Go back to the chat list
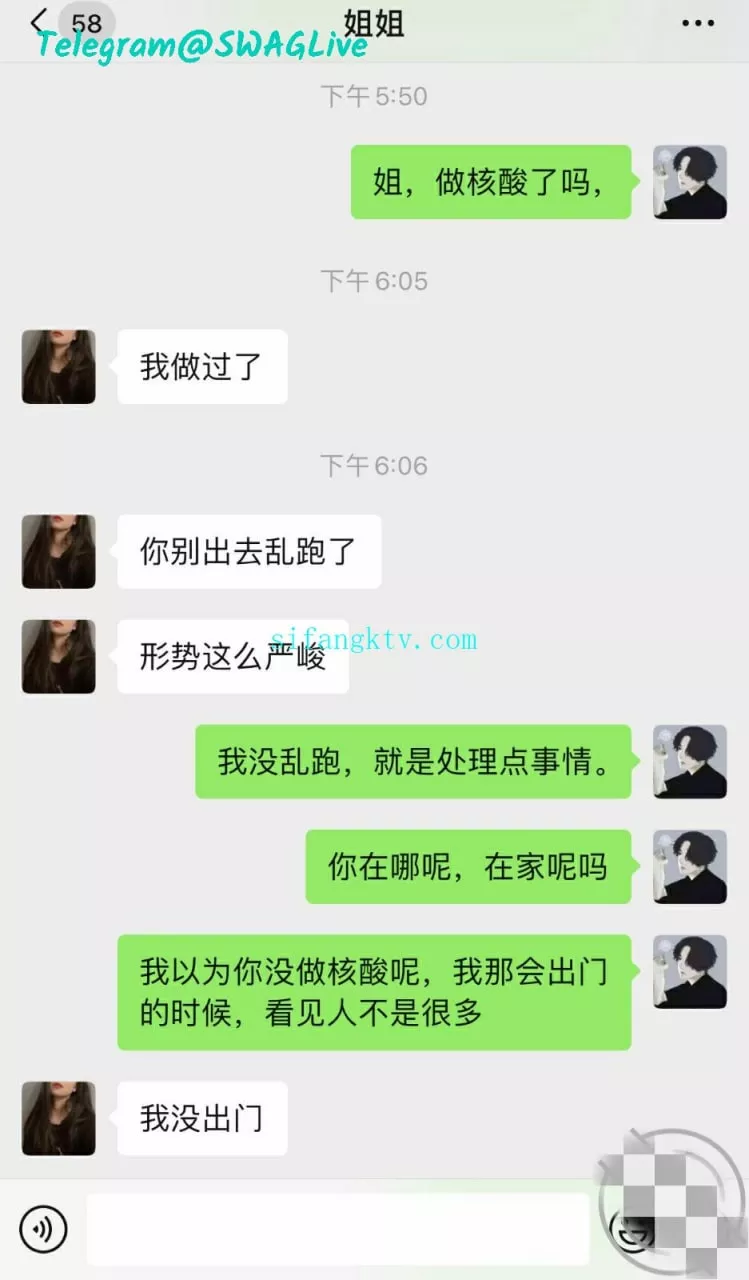 (38, 23)
